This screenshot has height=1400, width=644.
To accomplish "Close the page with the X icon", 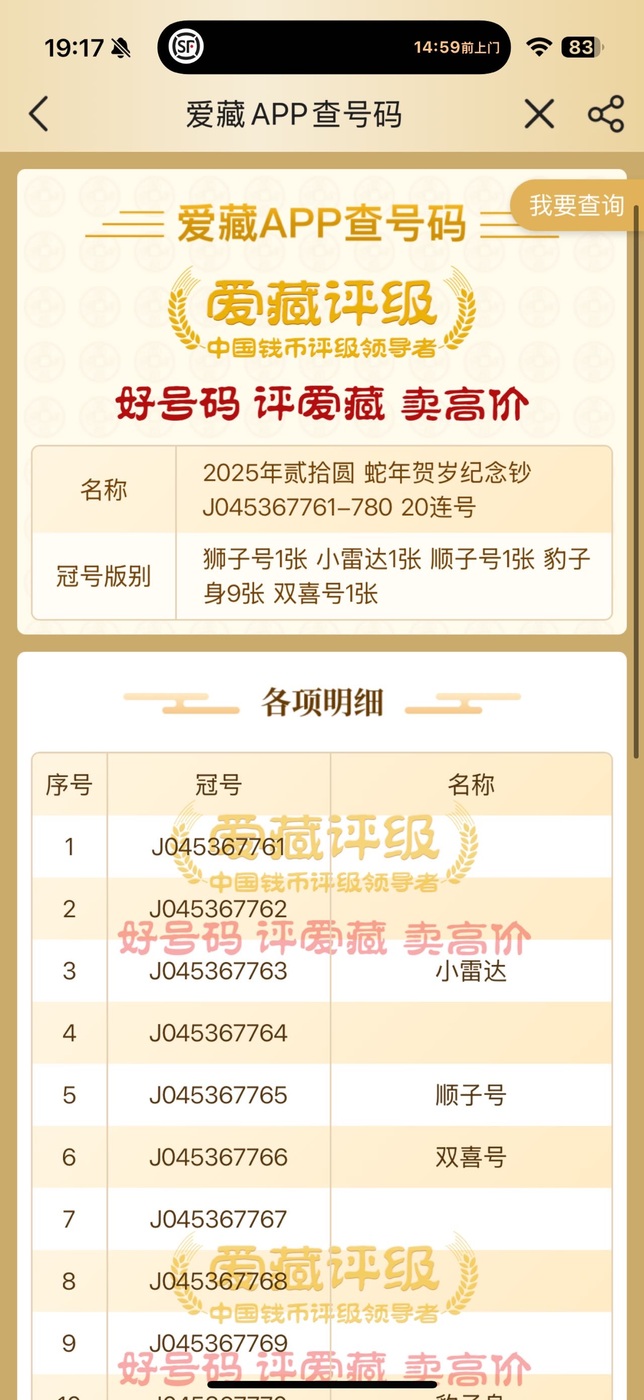I will [539, 114].
